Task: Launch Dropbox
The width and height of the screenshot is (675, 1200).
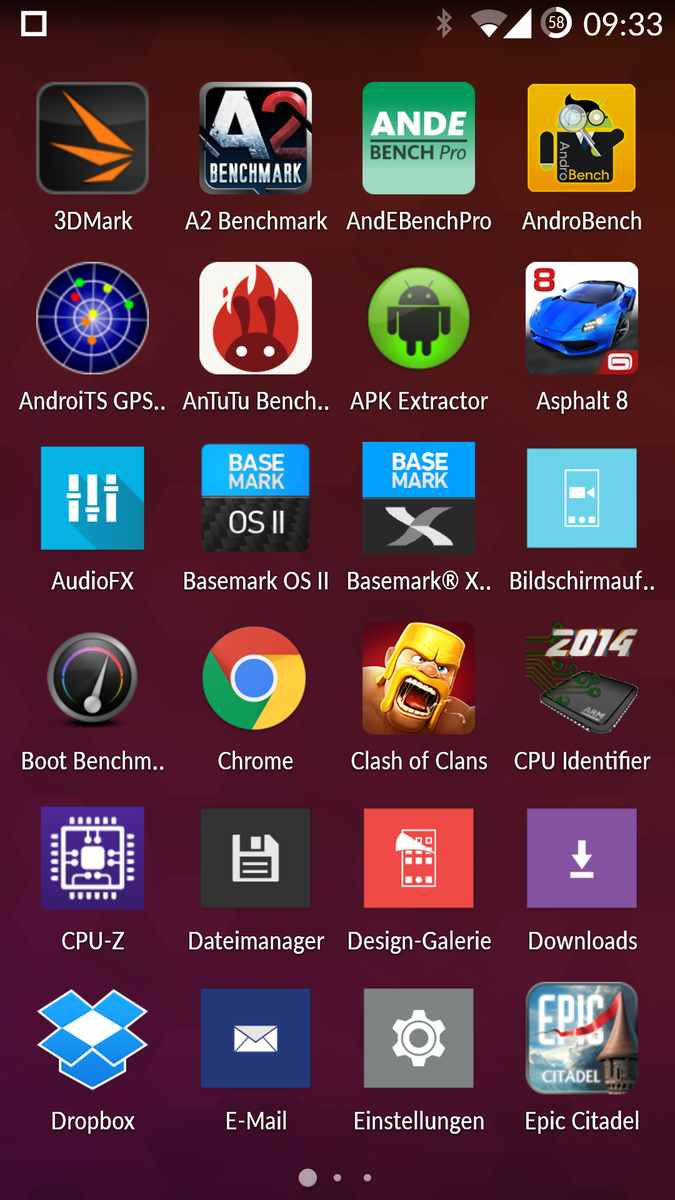Action: click(x=93, y=1038)
